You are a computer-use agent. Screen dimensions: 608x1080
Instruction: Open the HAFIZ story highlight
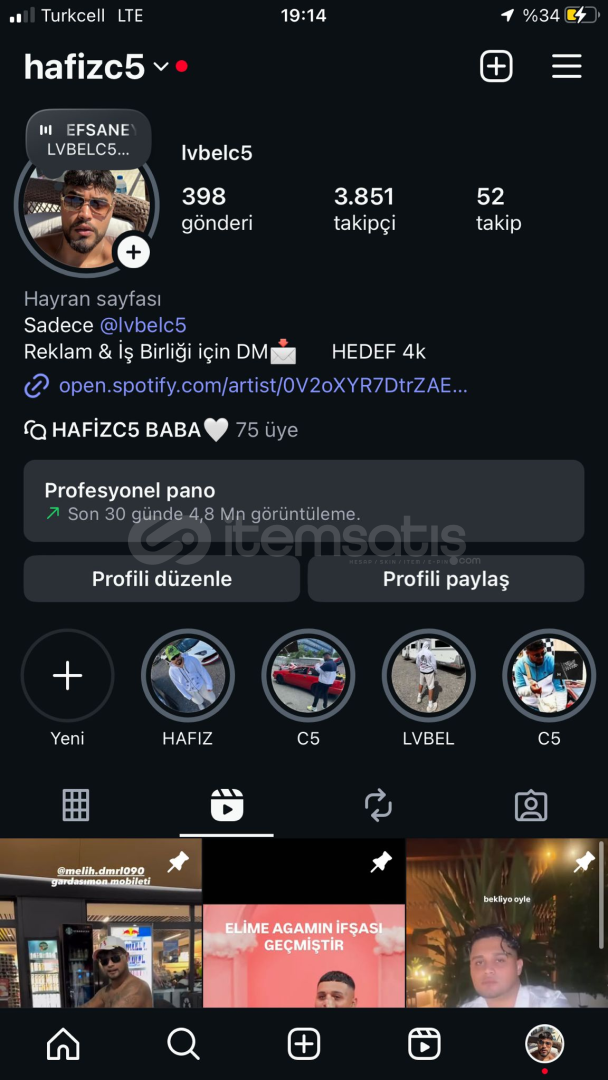pos(188,677)
